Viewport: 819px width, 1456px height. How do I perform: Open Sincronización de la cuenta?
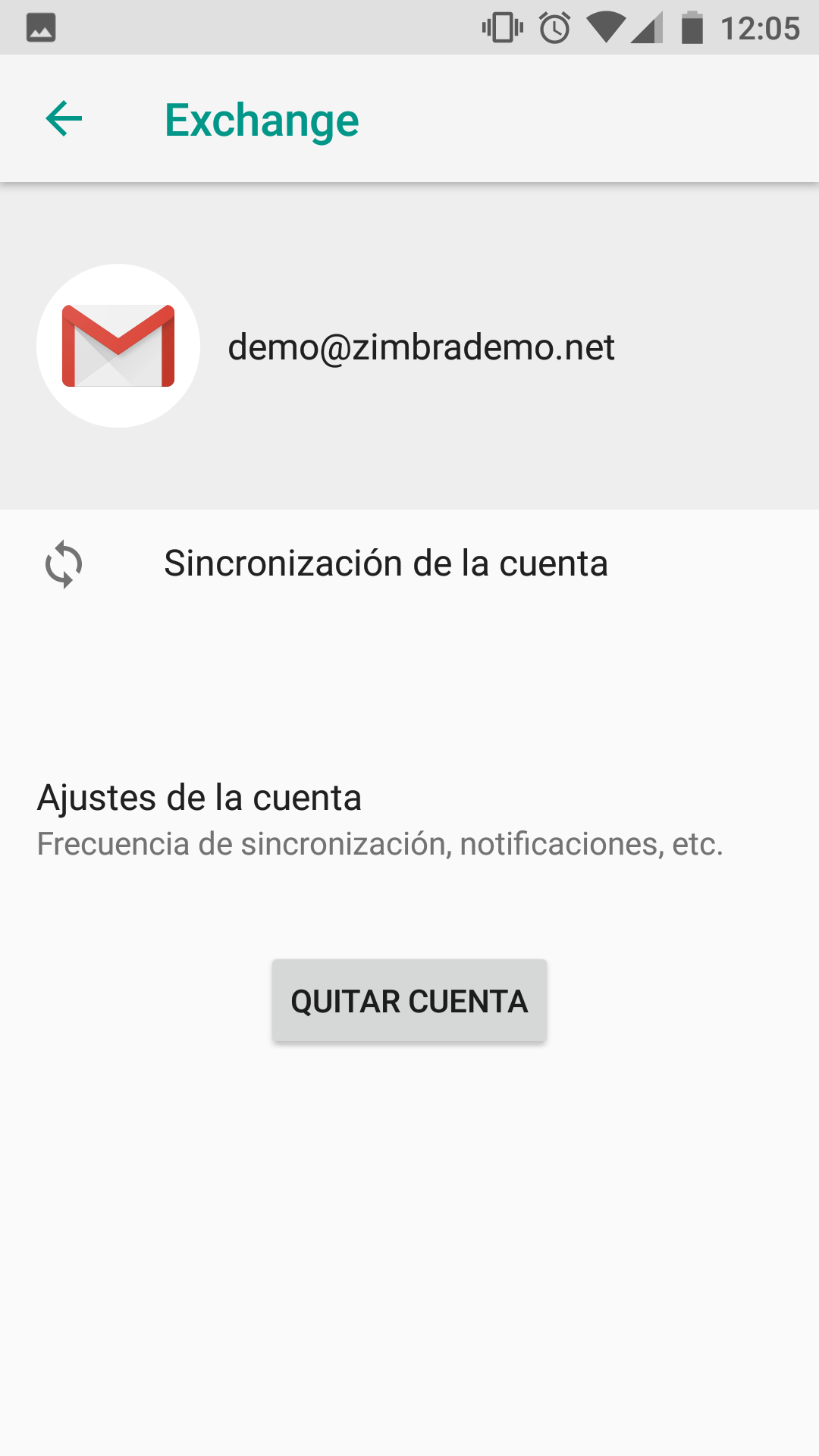(x=385, y=563)
